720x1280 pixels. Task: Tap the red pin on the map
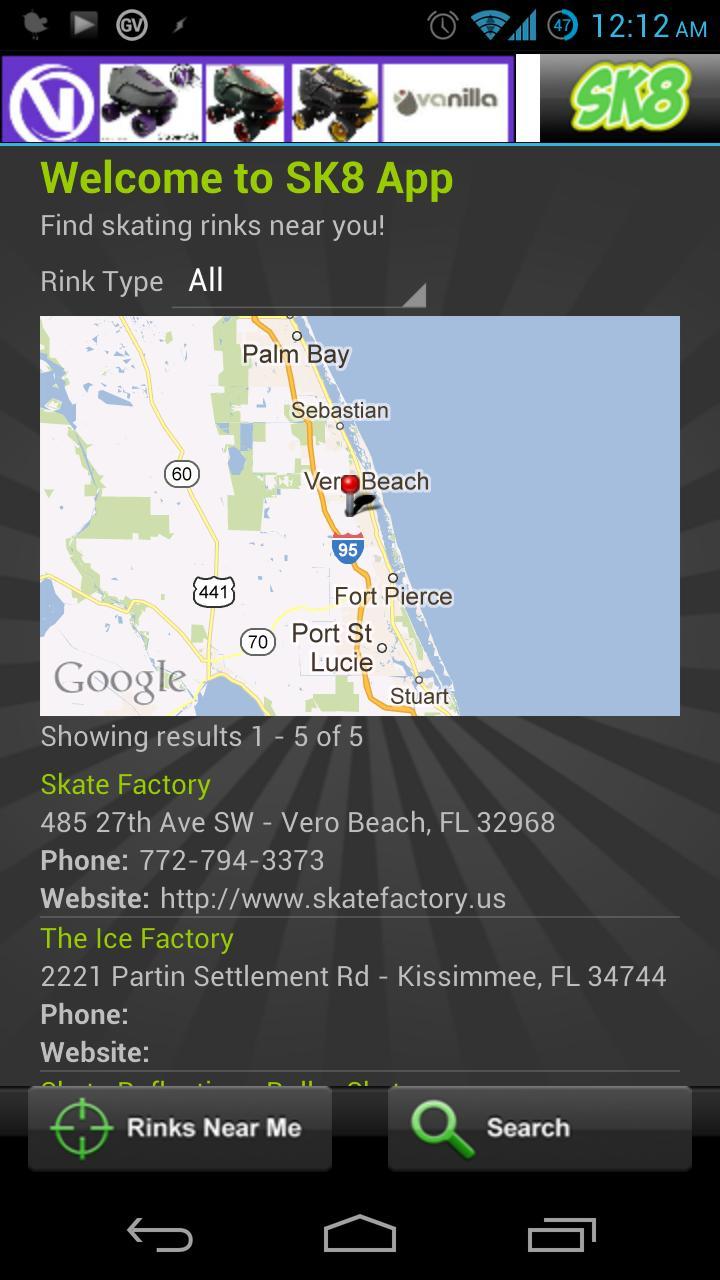coord(350,487)
